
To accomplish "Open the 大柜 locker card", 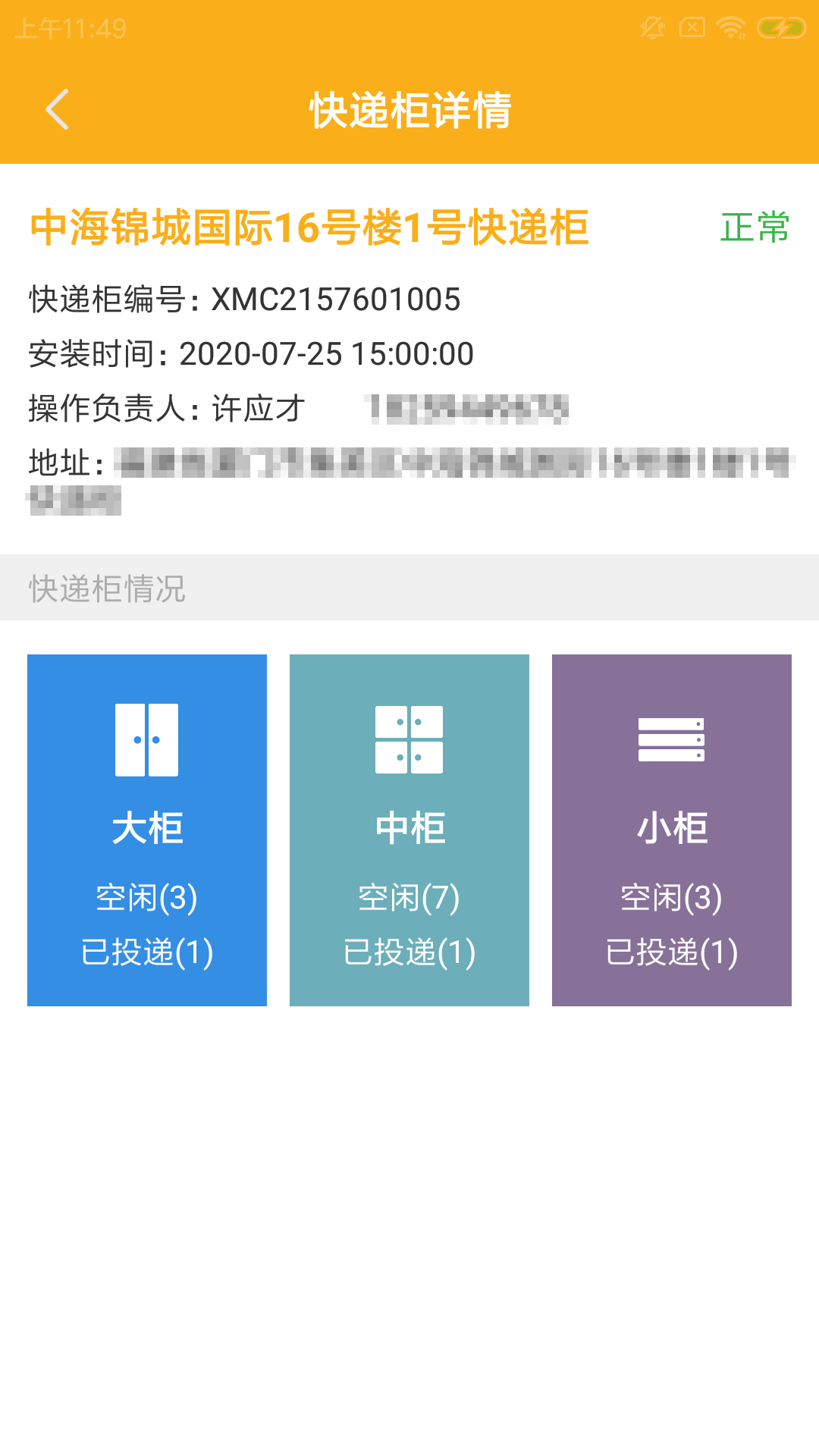I will 147,830.
